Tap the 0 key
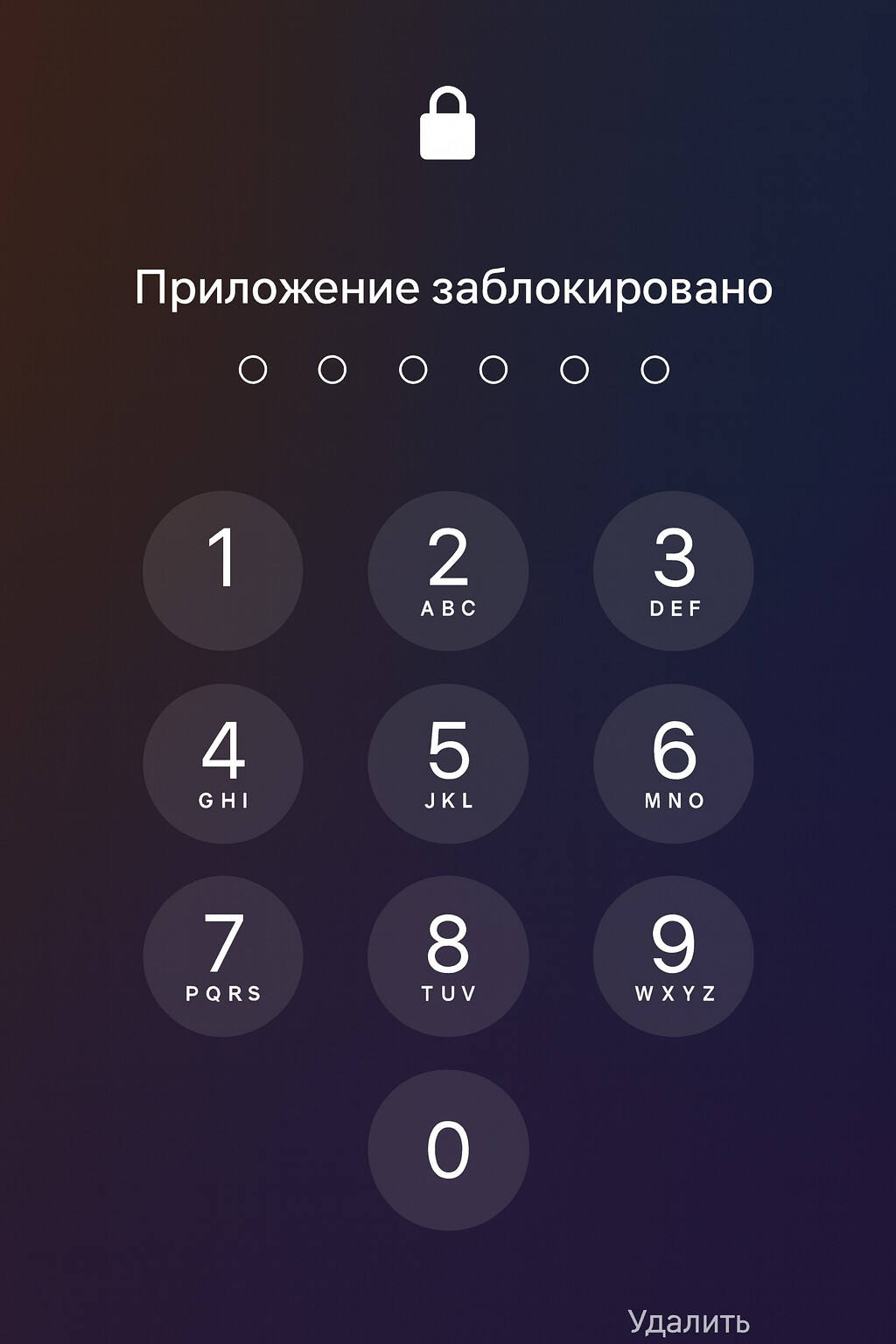This screenshot has width=896, height=1344. click(x=448, y=1149)
